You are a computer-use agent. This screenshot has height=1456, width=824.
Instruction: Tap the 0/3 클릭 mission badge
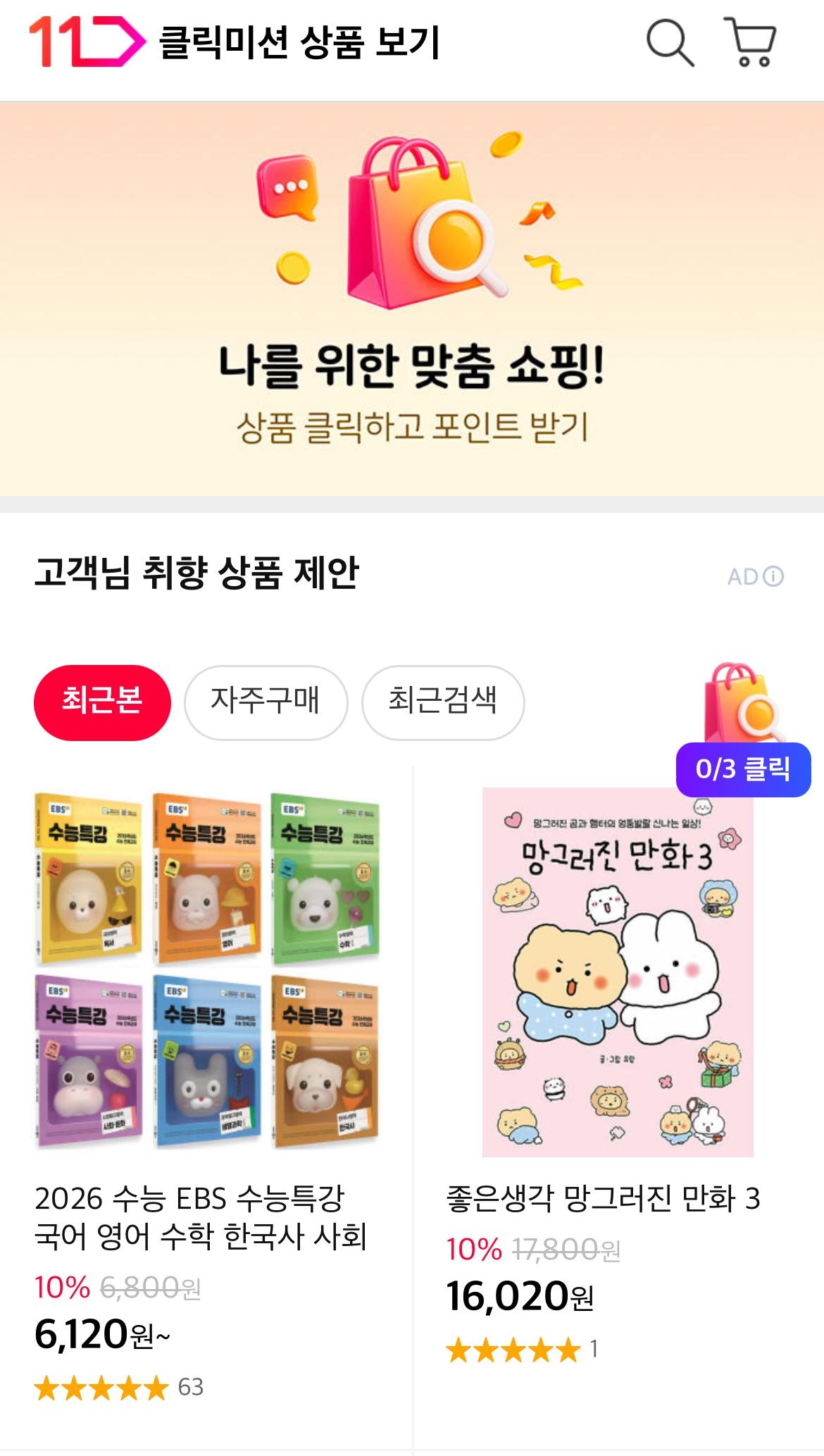point(743,769)
